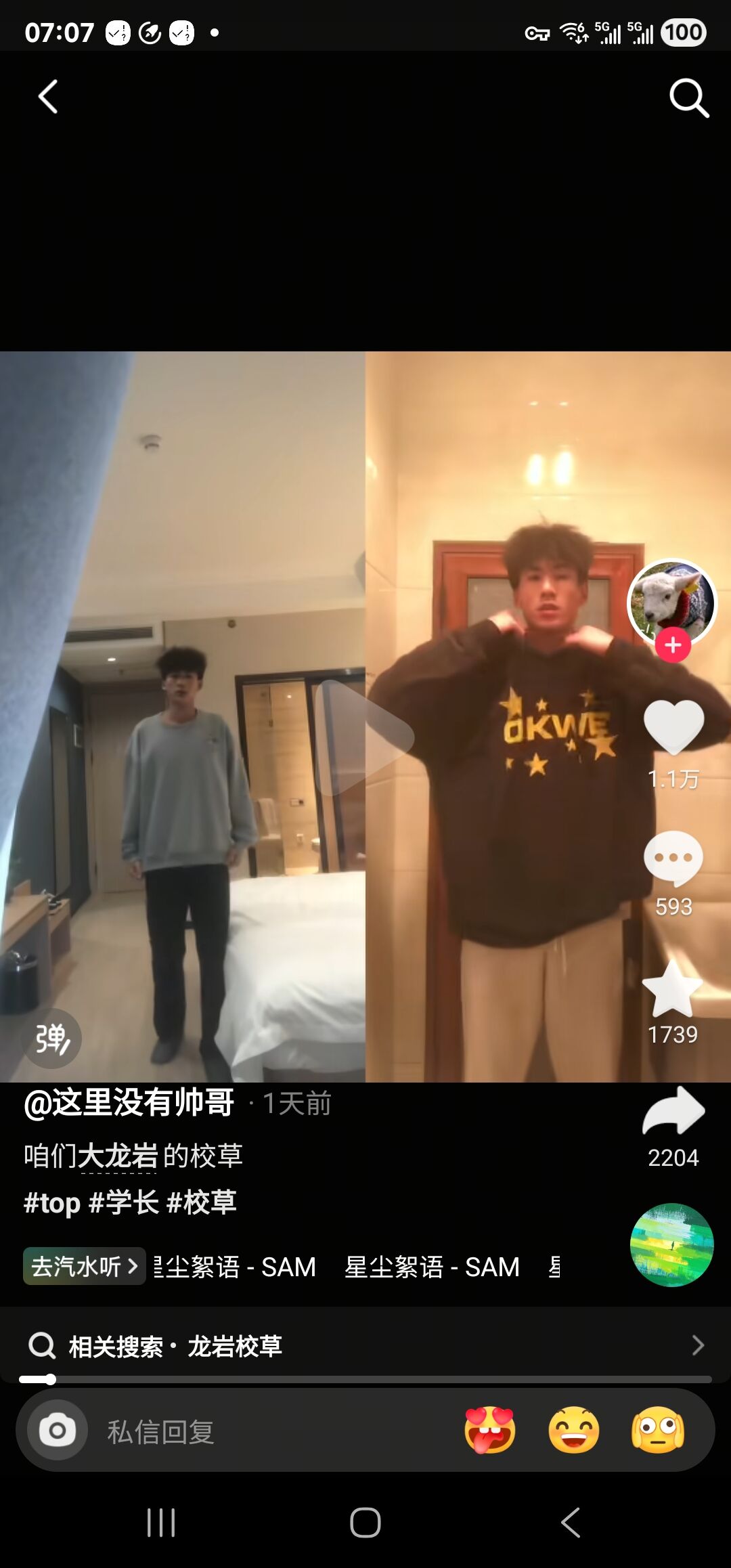Open the comments section

[x=673, y=858]
